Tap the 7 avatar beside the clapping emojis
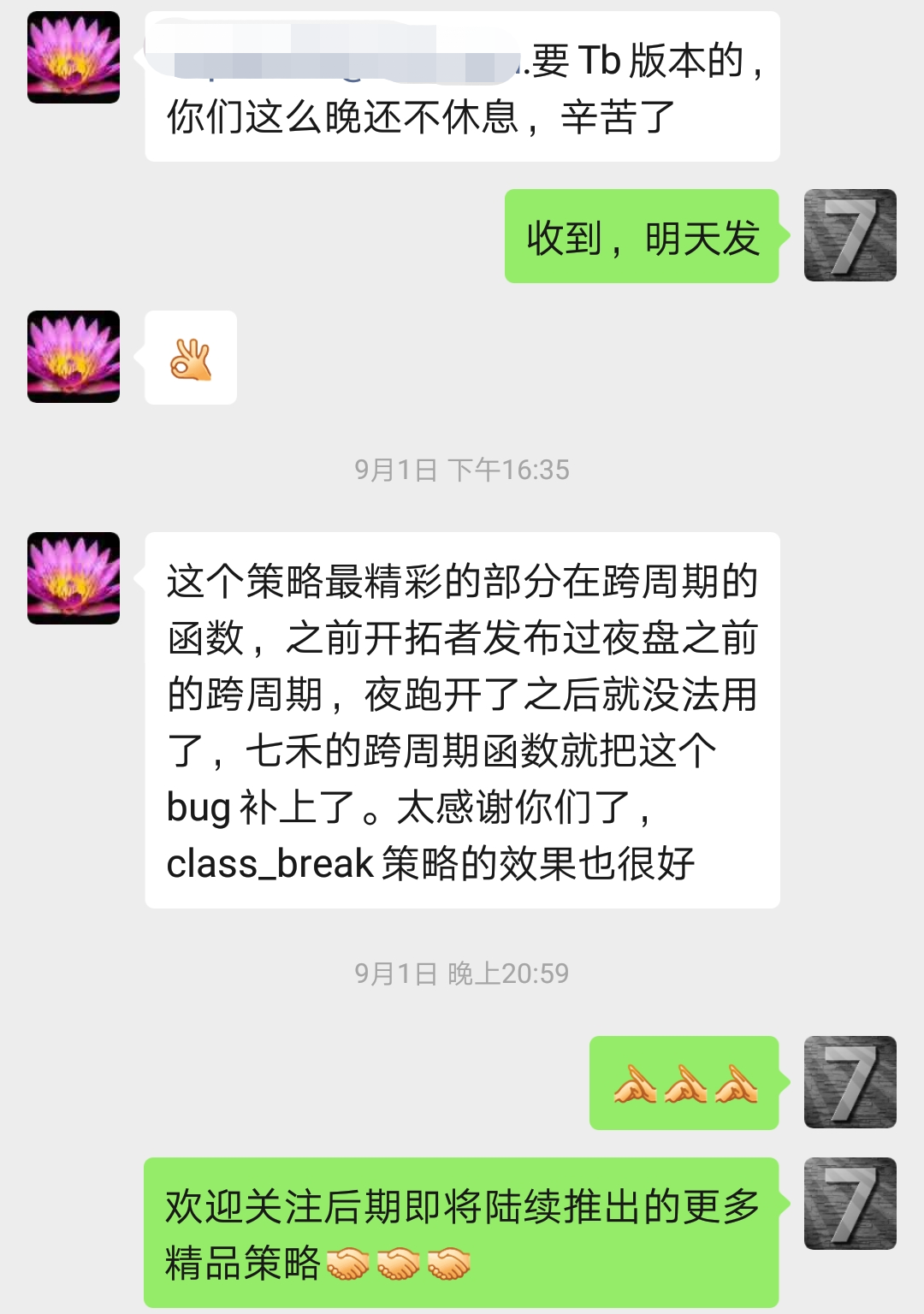The width and height of the screenshot is (924, 1314). pyautogui.click(x=850, y=1082)
